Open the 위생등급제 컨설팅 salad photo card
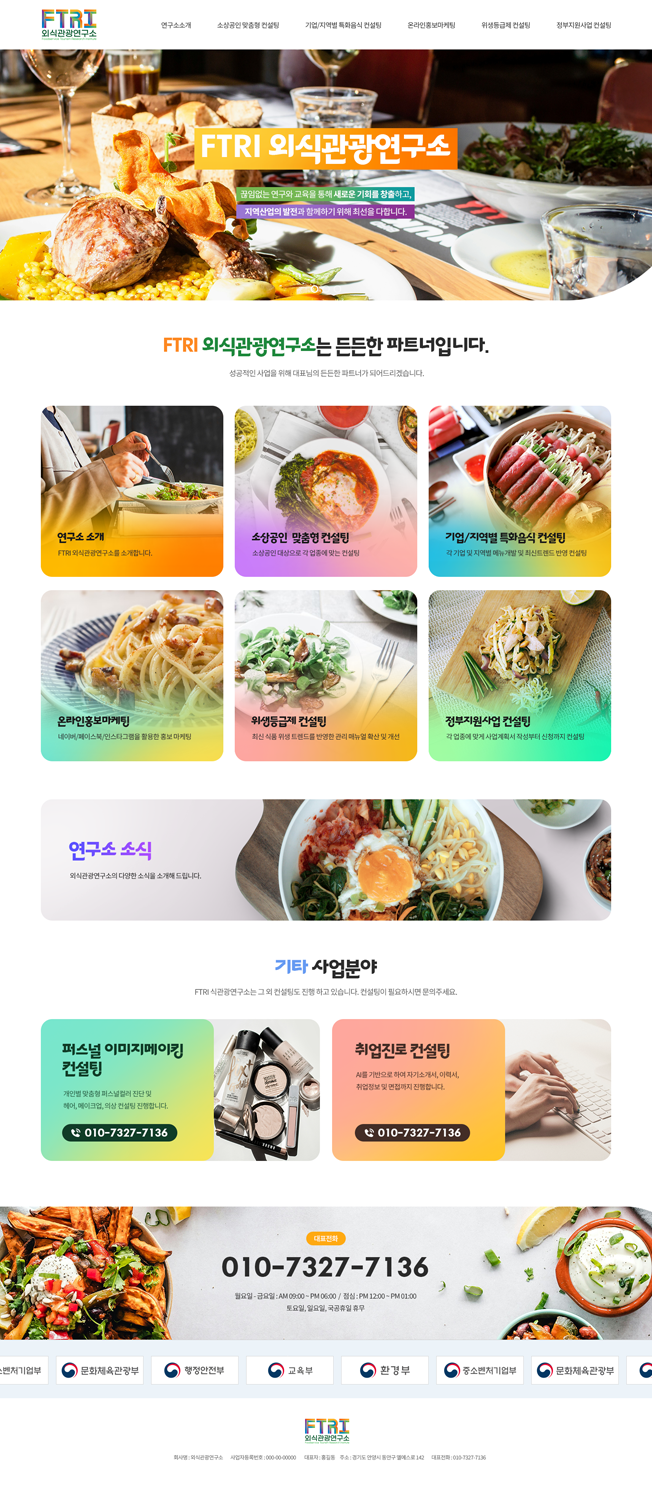 pyautogui.click(x=326, y=675)
